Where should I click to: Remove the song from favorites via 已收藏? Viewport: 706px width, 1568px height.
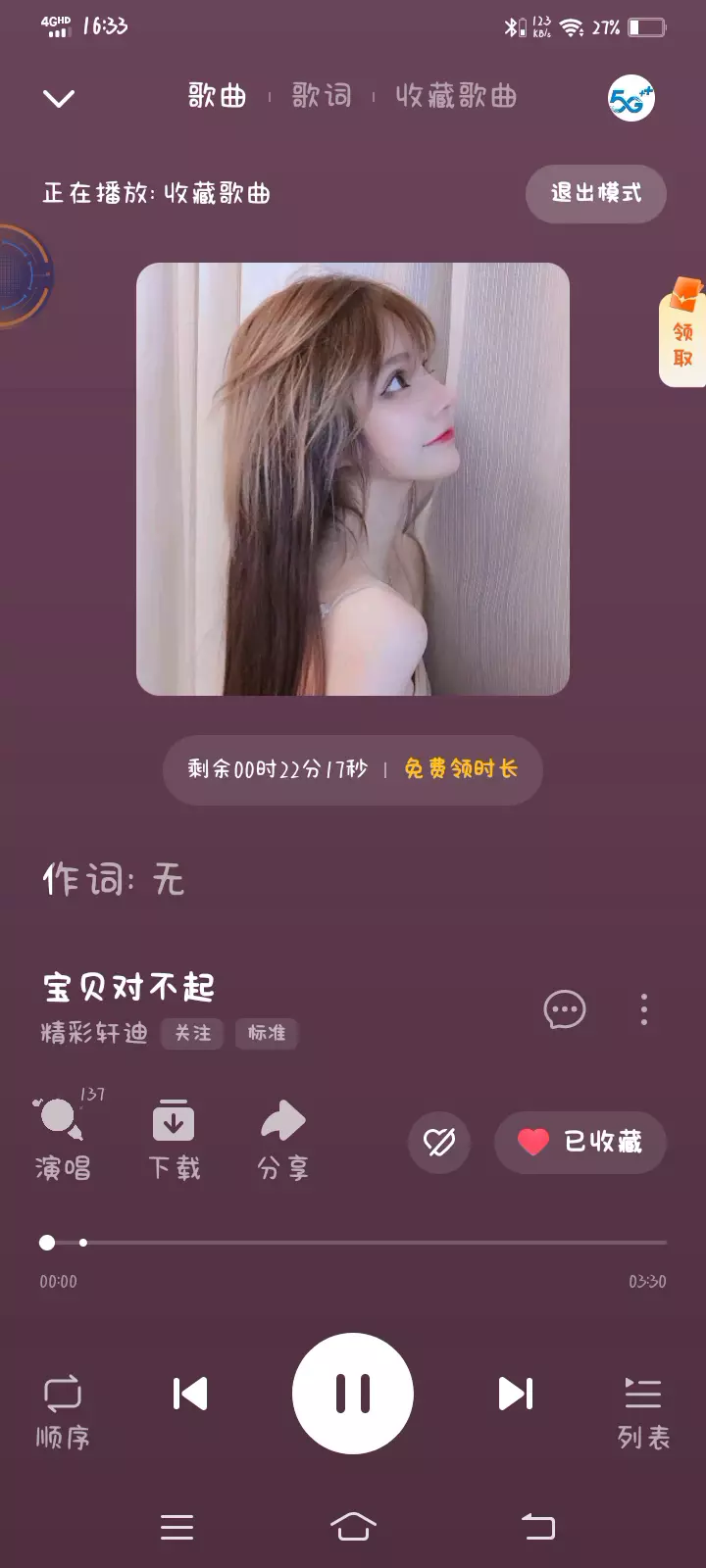point(580,1142)
